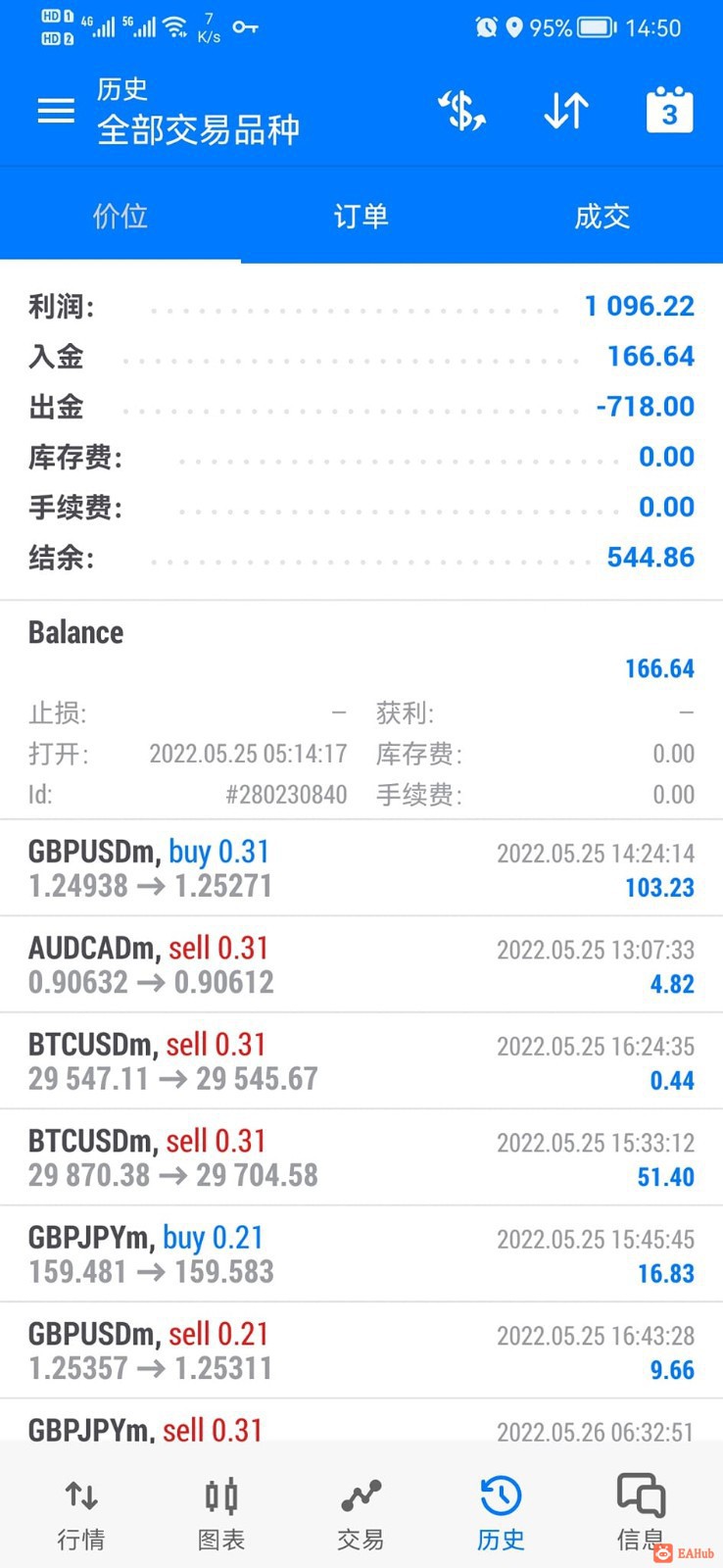Switch to the 成交 tab
The image size is (723, 1568).
pos(602,216)
